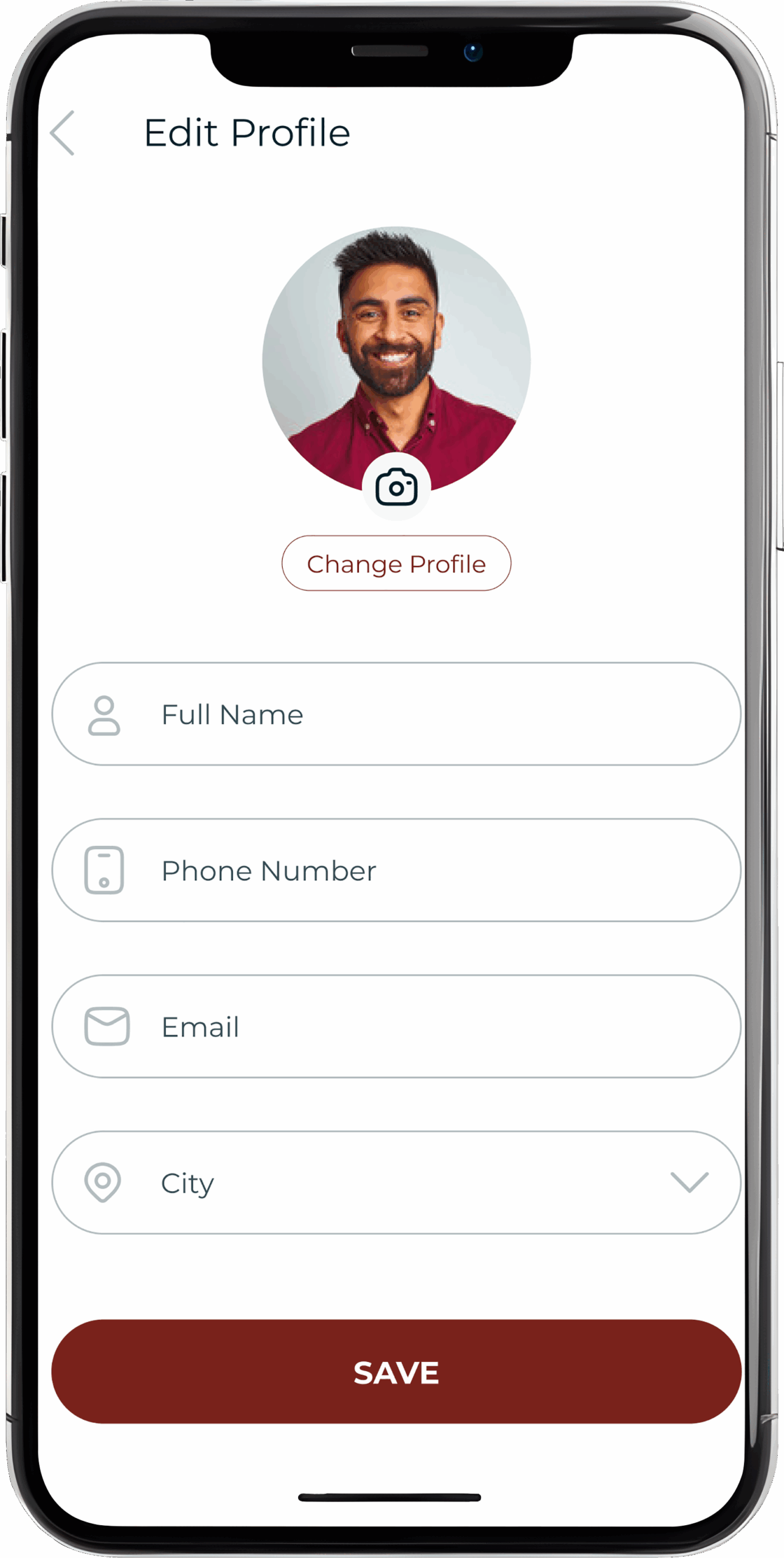Tap the Change Profile button
784x1558 pixels.
(396, 564)
